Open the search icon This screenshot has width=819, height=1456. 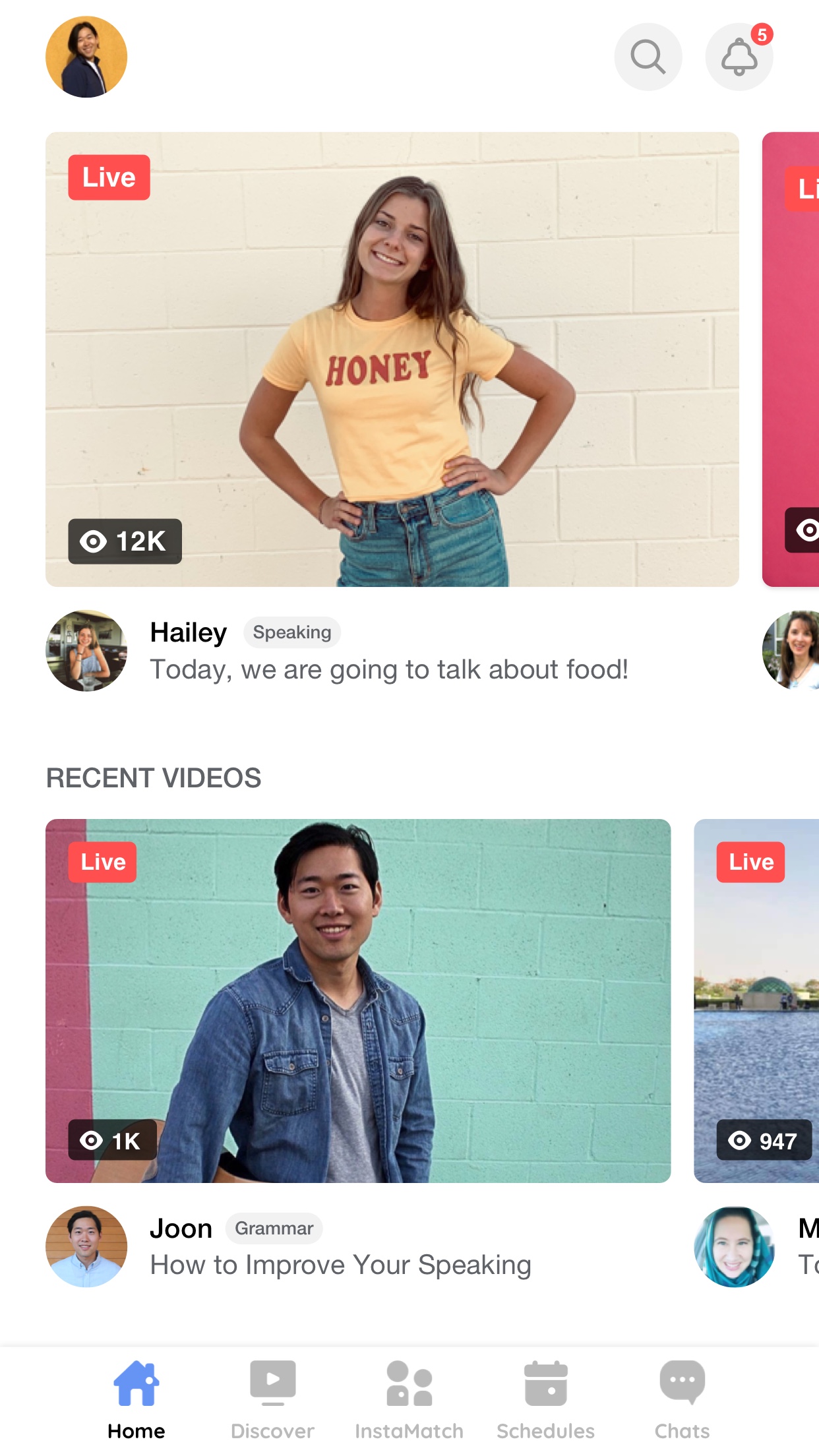point(648,57)
